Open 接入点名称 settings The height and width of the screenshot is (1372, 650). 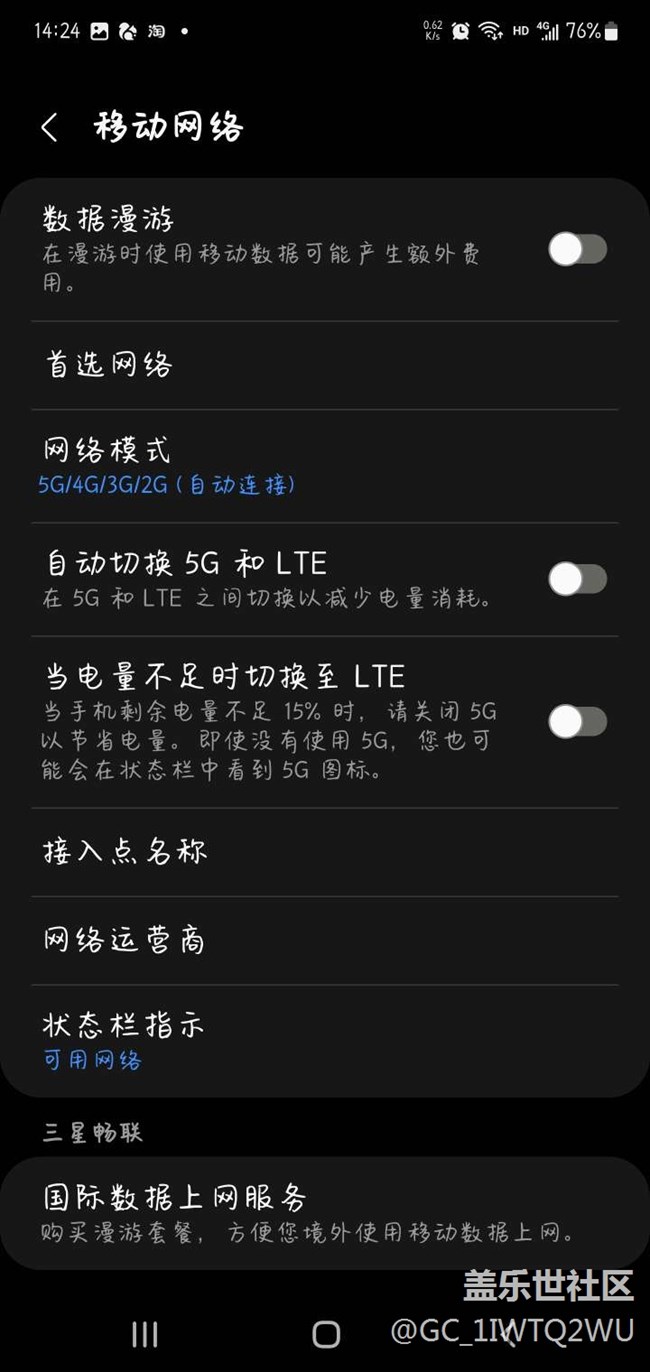click(125, 852)
